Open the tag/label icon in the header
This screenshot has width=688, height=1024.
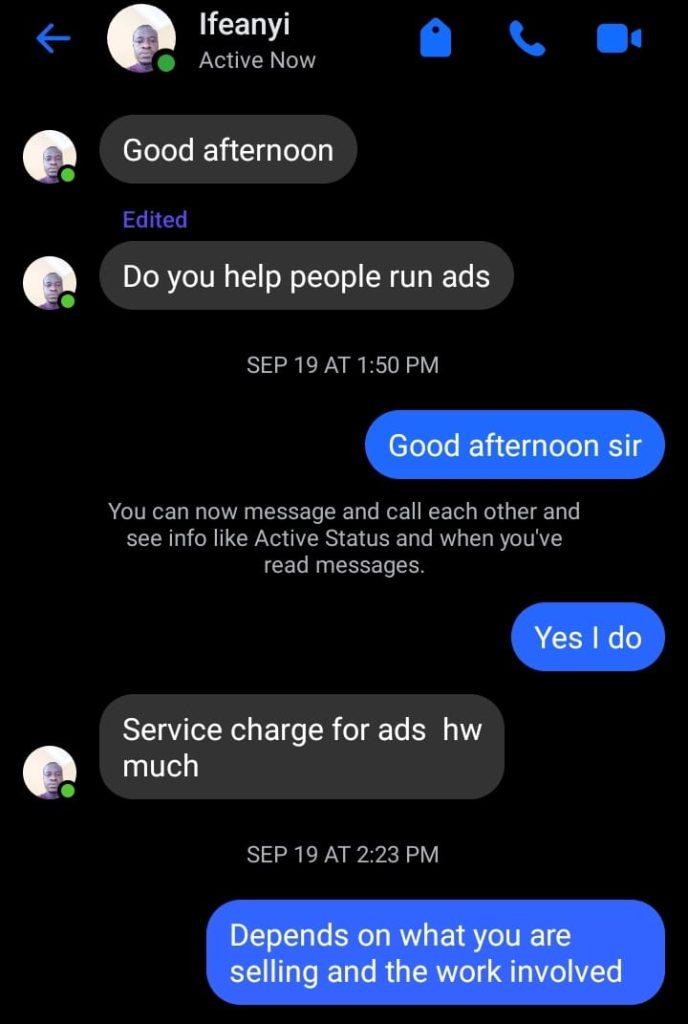pyautogui.click(x=435, y=39)
